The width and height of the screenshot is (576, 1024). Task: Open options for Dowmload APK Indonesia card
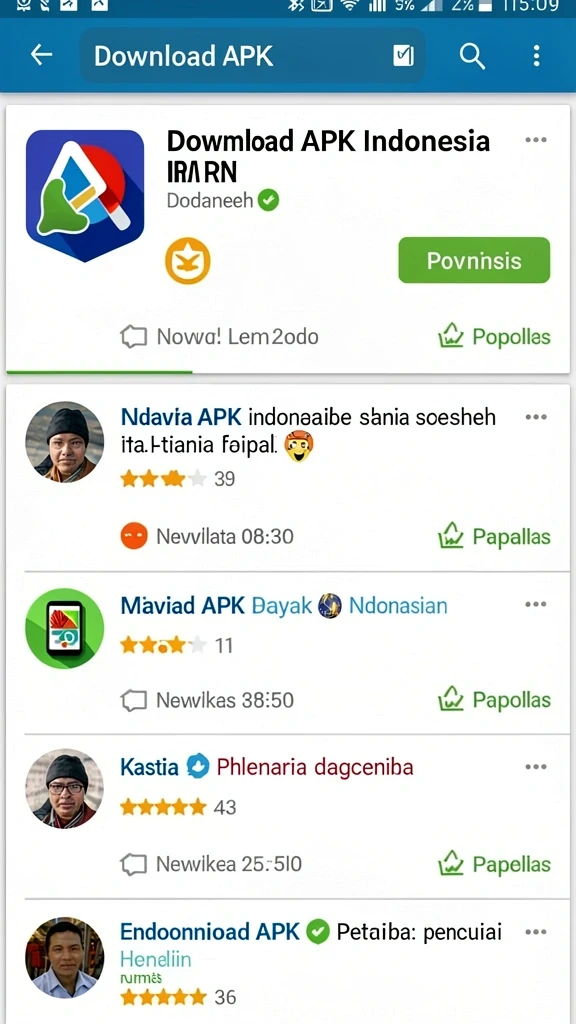536,140
